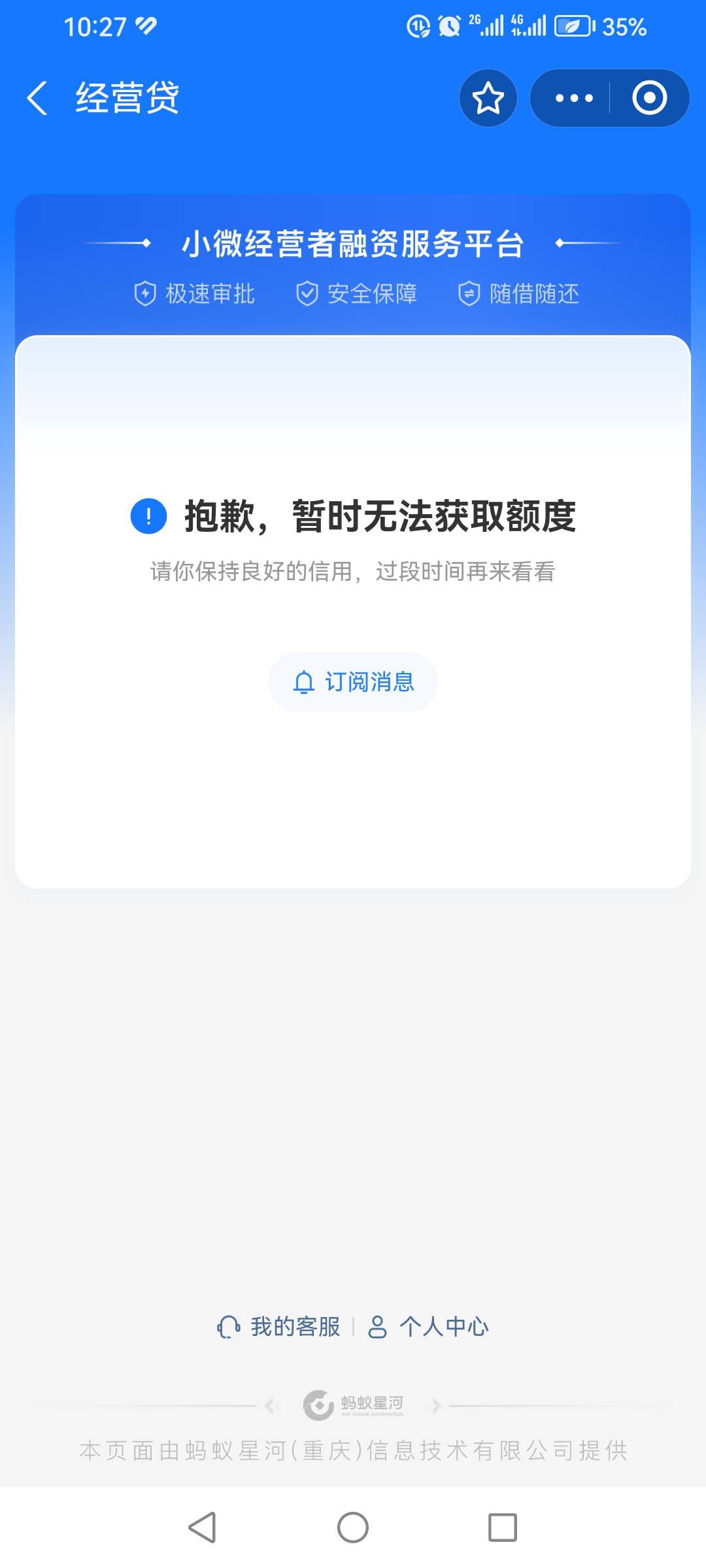Screen dimensions: 706x1568
Task: Open 我的客服 customer service
Action: [279, 1327]
